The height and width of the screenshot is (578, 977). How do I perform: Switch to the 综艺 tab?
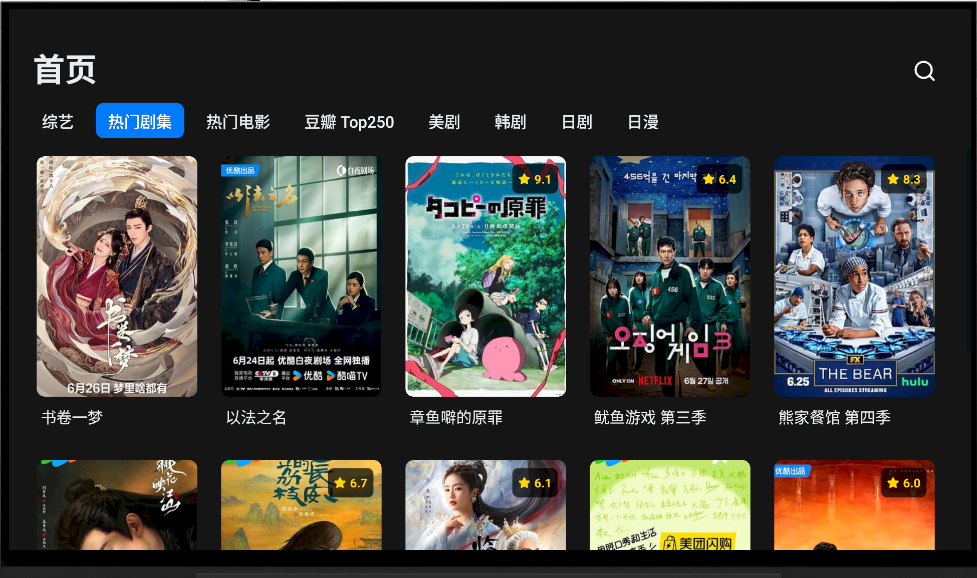58,121
